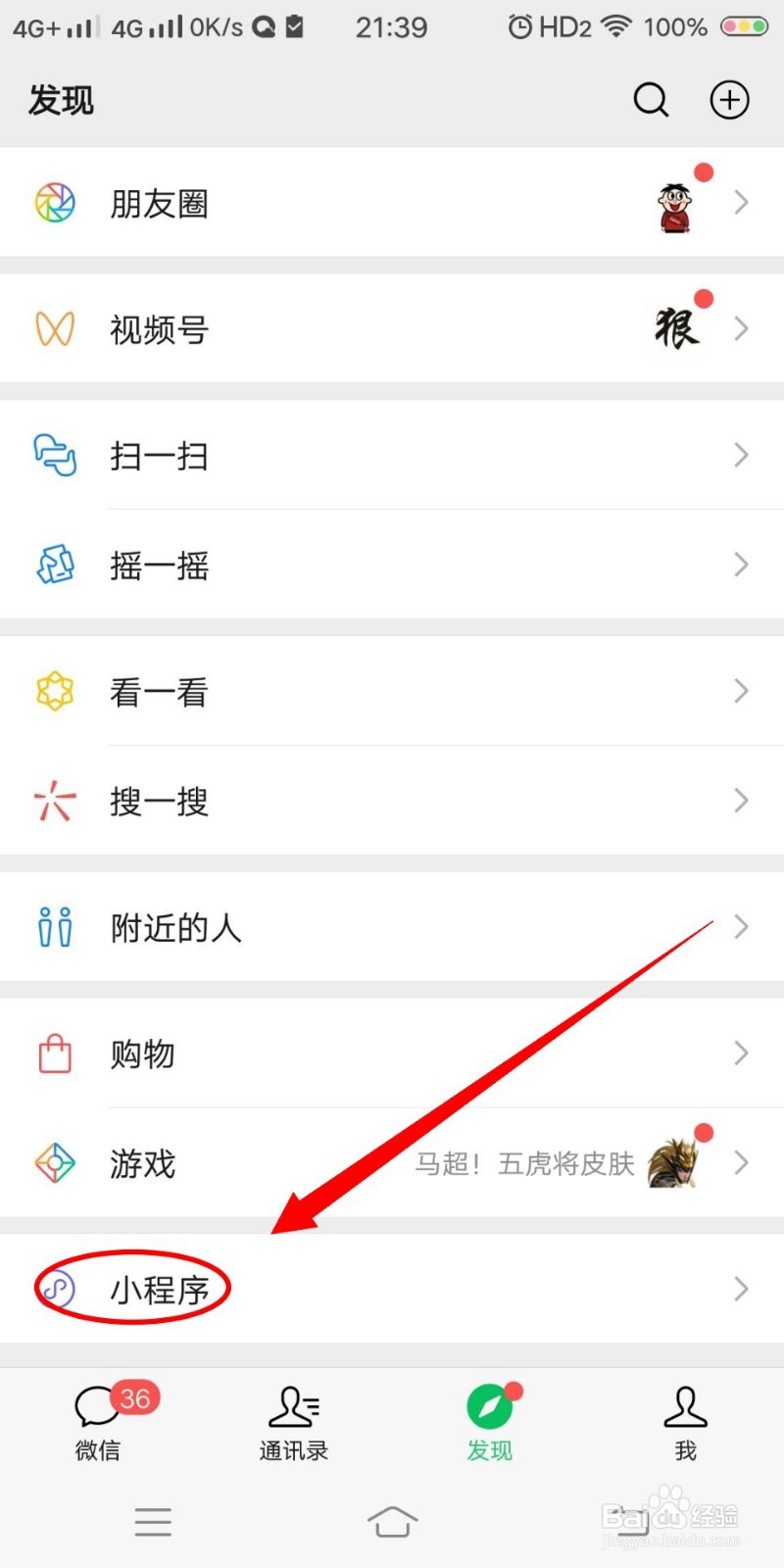Open Top Stories (看一看)

(x=159, y=691)
